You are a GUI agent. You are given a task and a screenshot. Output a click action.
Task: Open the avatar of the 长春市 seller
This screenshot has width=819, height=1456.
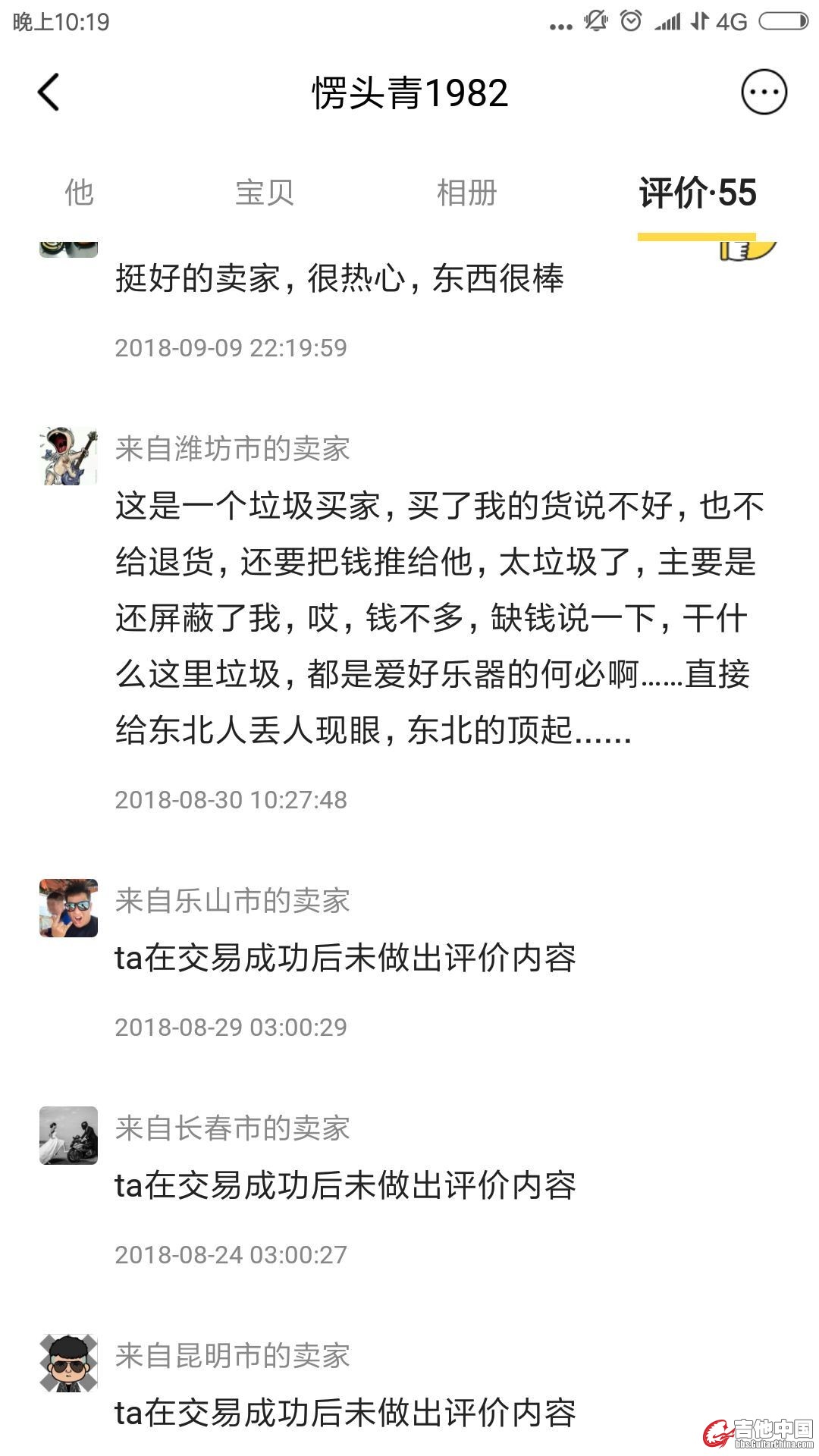(x=68, y=1135)
